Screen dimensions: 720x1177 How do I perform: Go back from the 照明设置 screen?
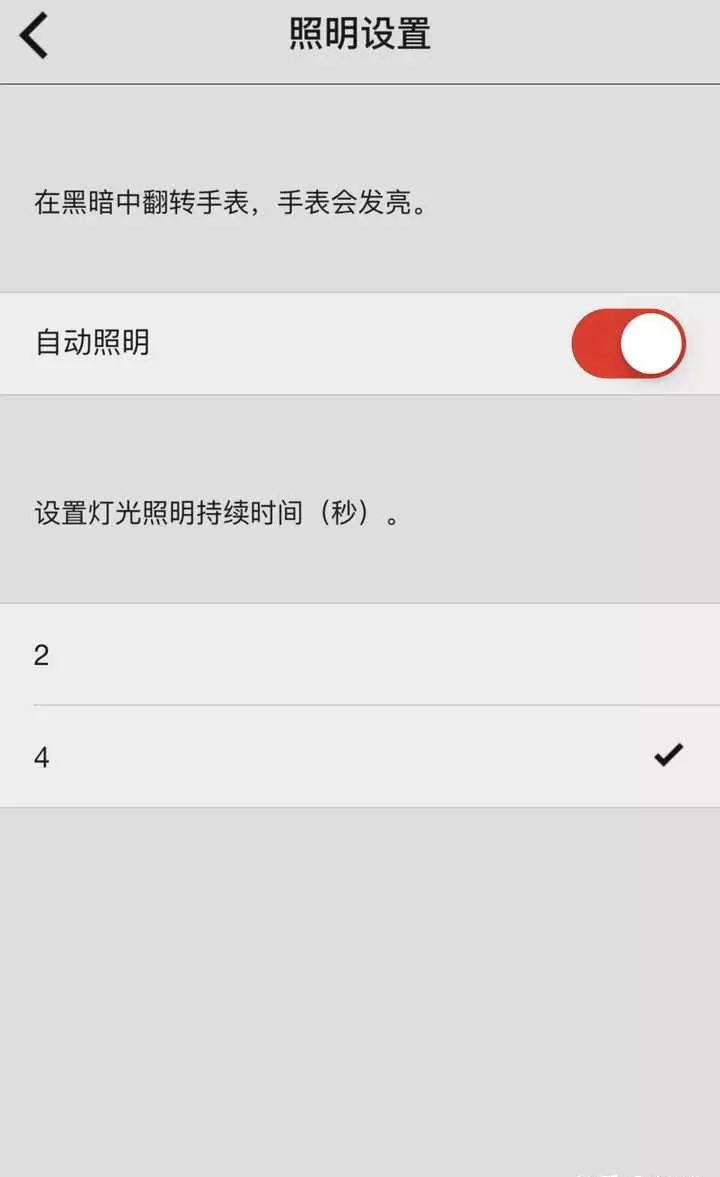[x=35, y=35]
